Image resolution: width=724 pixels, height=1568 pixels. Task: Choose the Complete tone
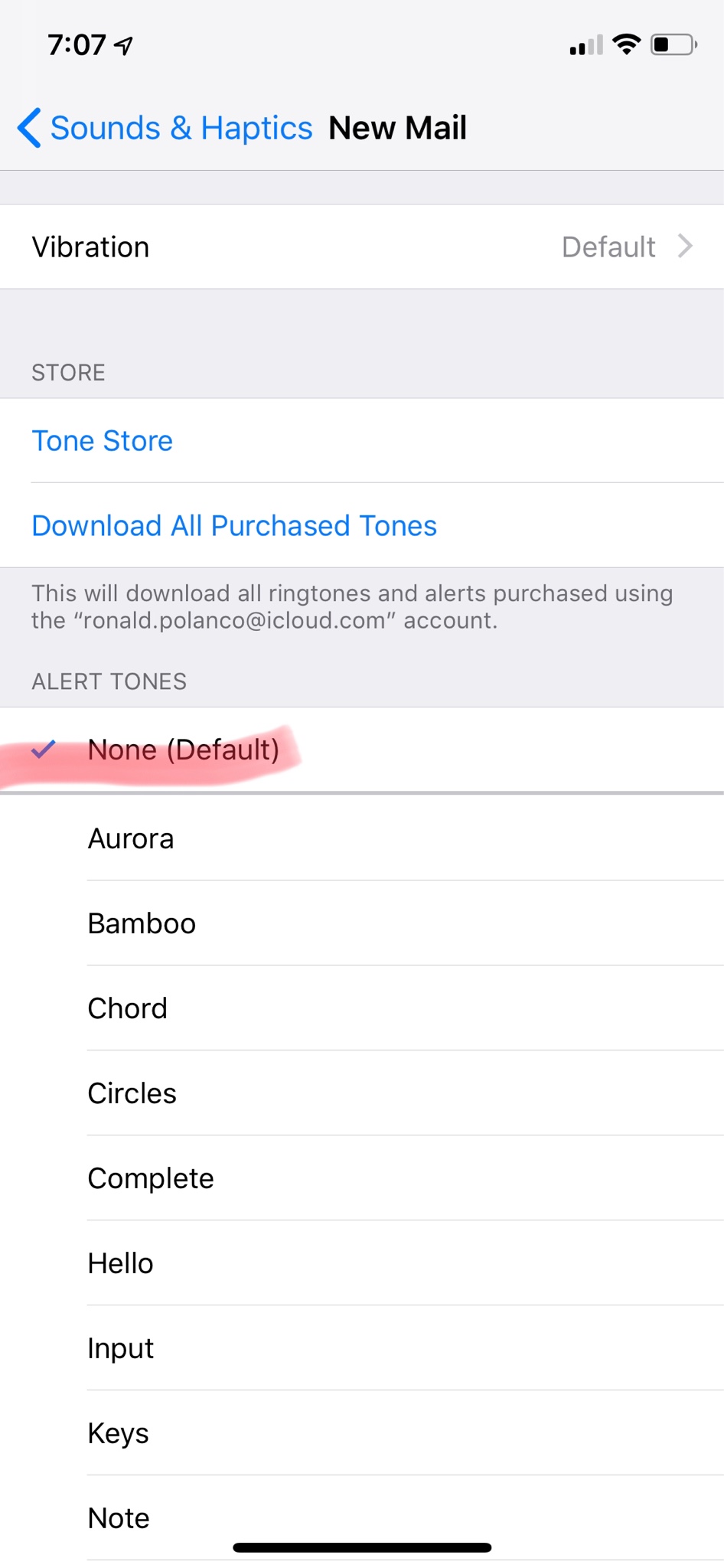(362, 1178)
